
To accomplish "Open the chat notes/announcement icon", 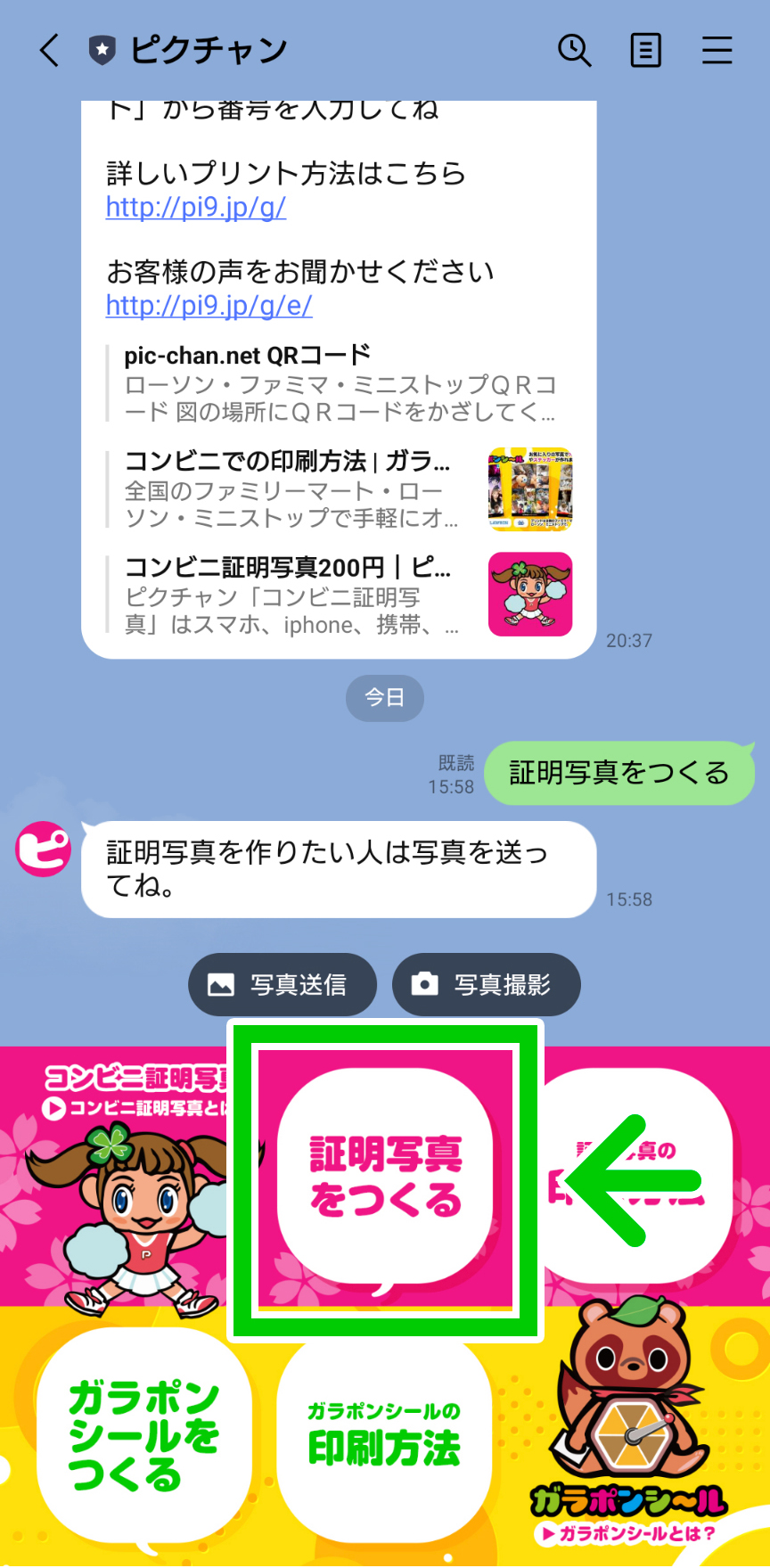I will (645, 51).
